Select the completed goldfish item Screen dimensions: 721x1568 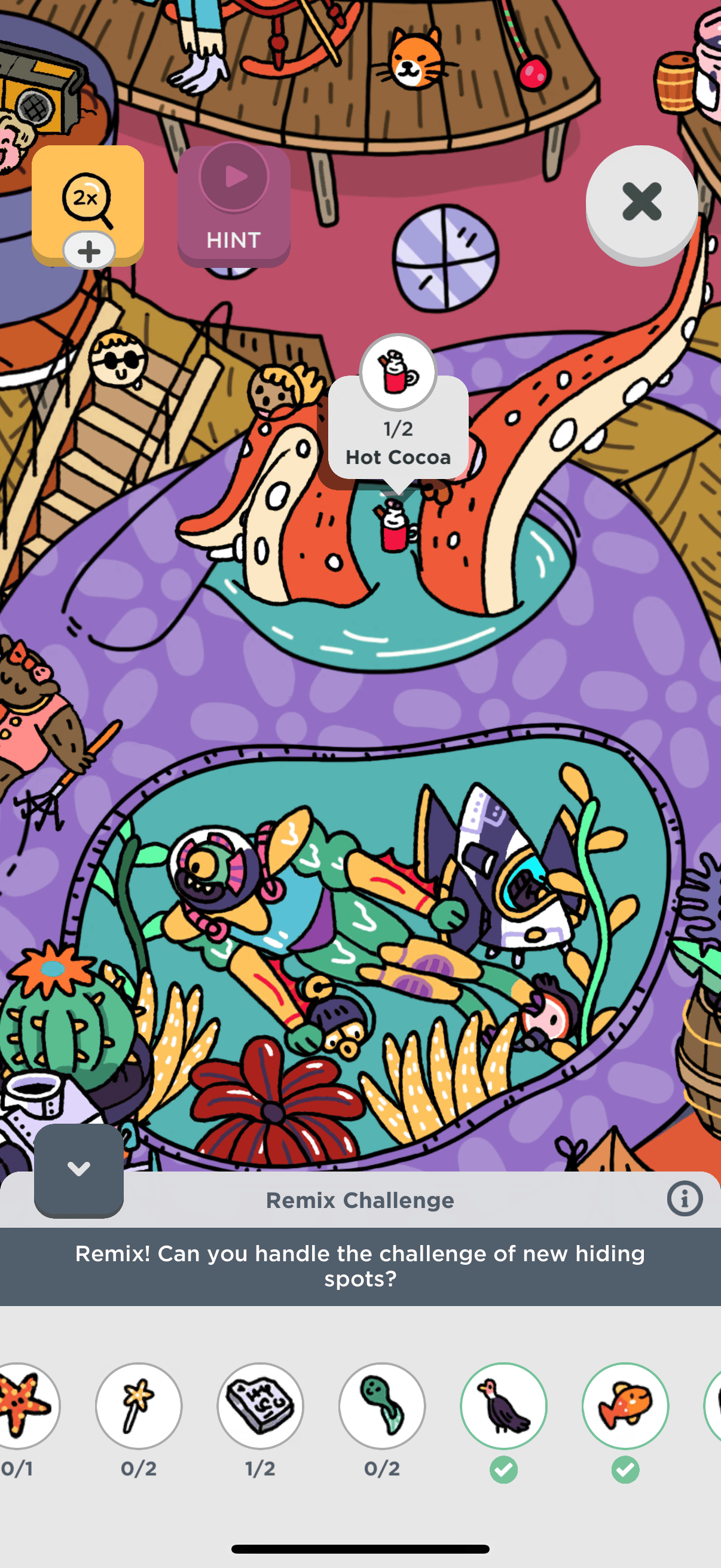point(625,1405)
